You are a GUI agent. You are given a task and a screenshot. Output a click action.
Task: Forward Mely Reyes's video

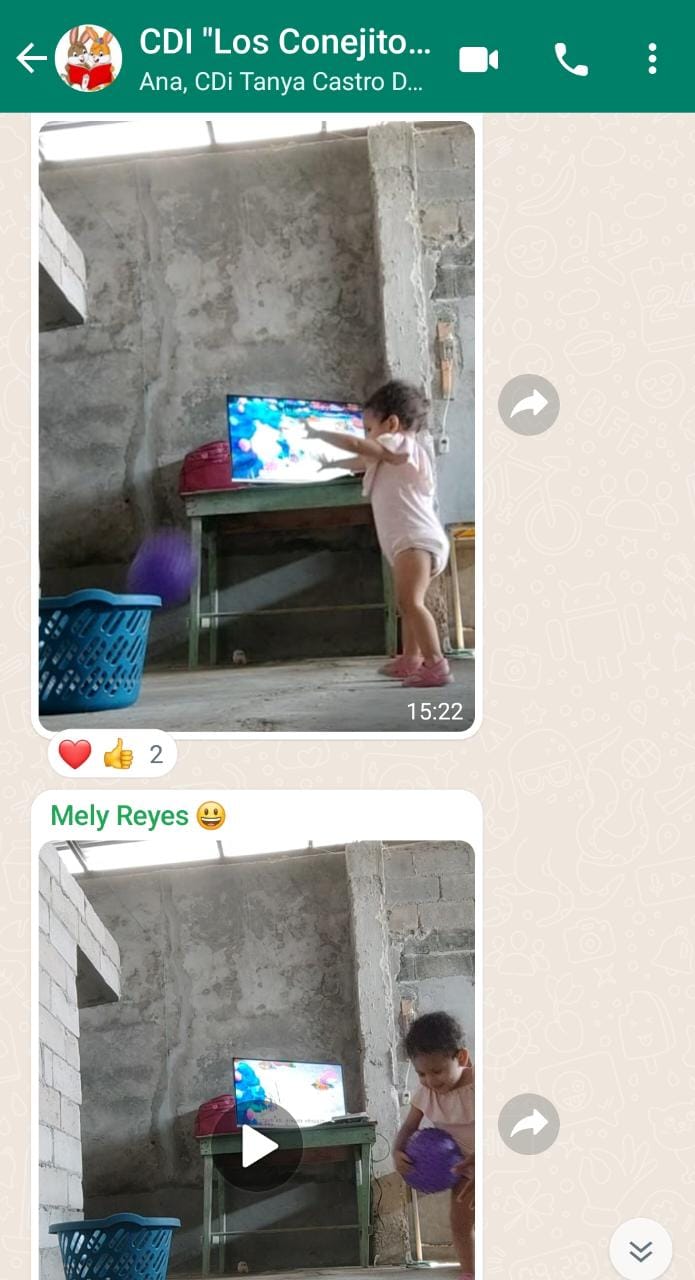point(528,1124)
